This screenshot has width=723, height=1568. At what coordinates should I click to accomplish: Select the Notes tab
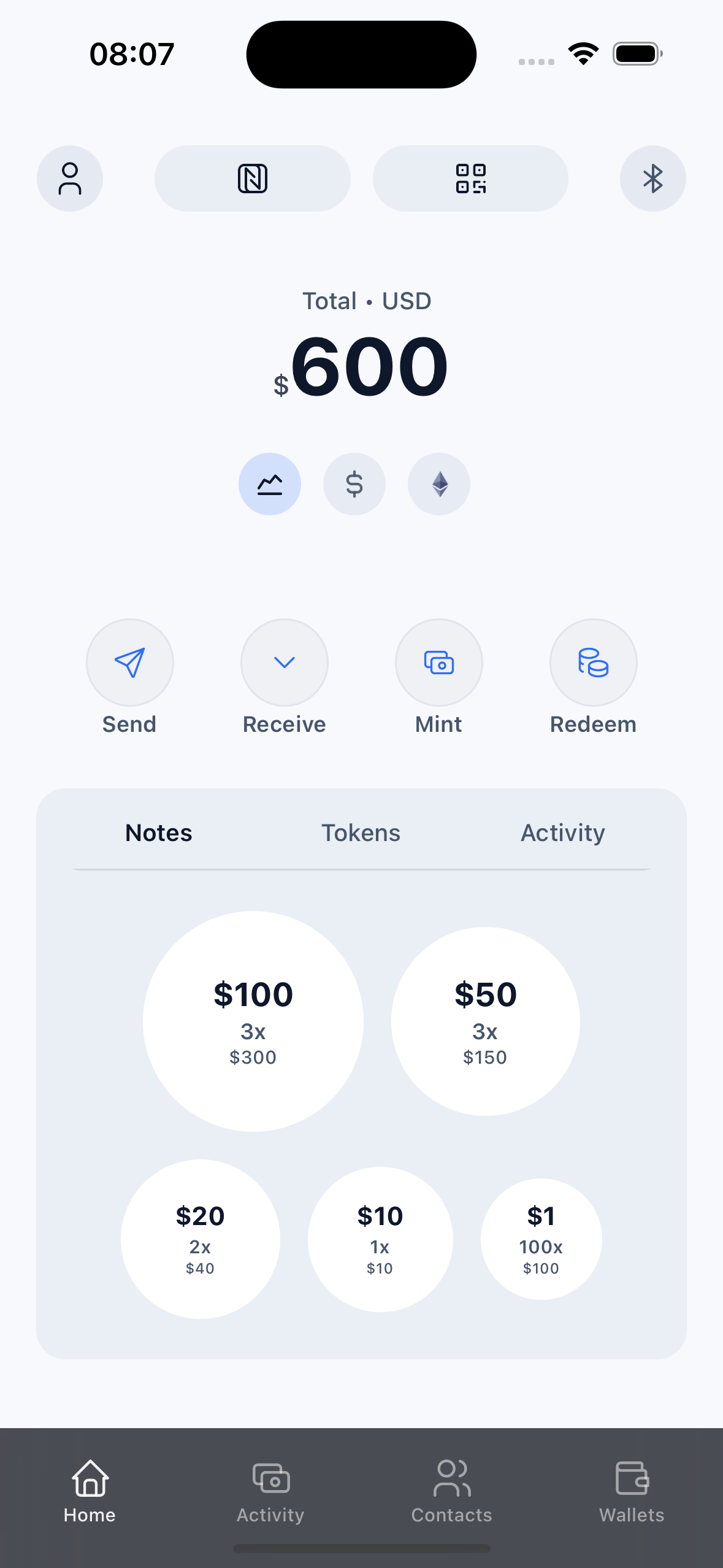click(x=158, y=832)
